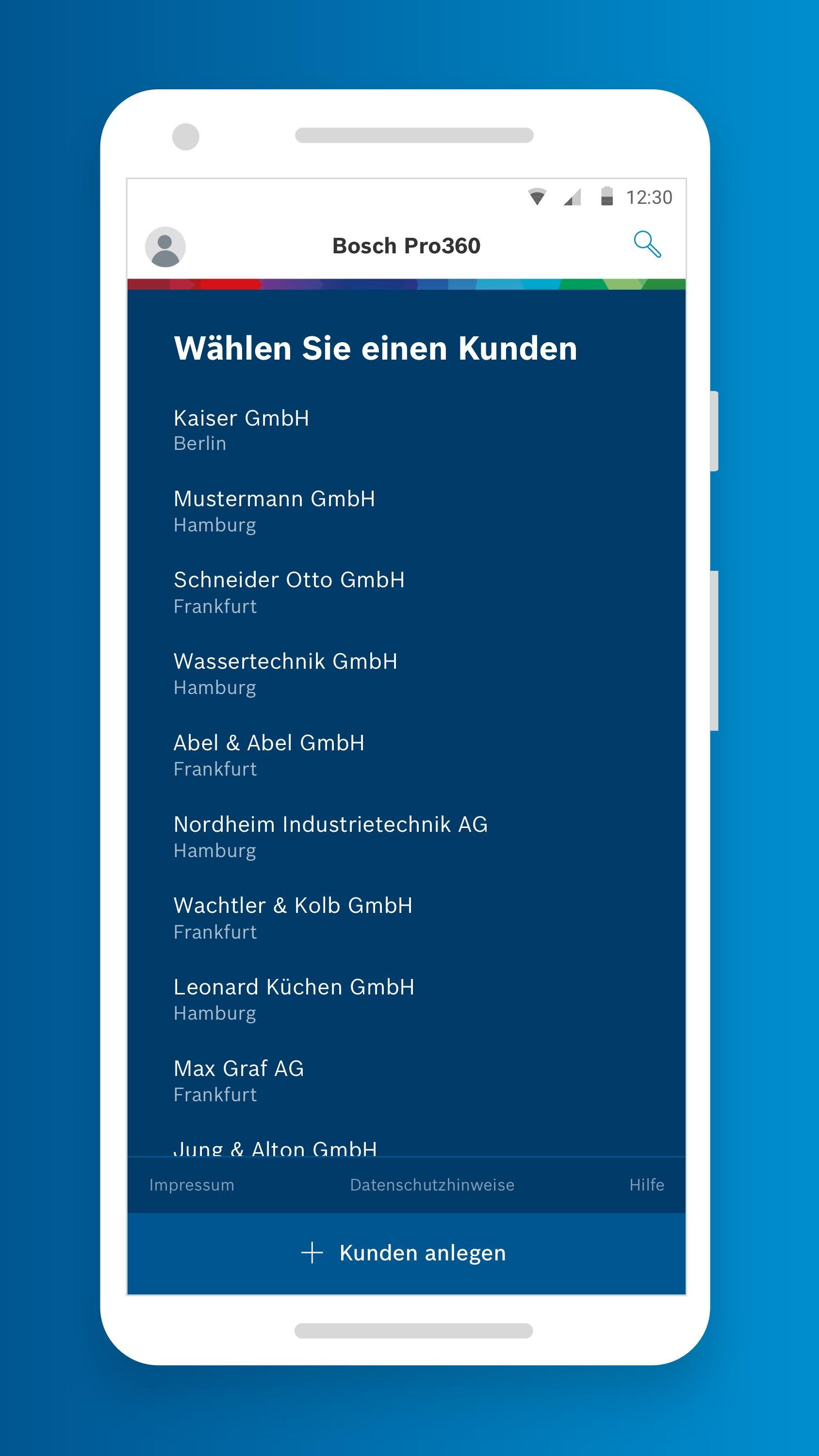Select Max Graf AG in Frankfurt
The width and height of the screenshot is (819, 1456).
407,1081
